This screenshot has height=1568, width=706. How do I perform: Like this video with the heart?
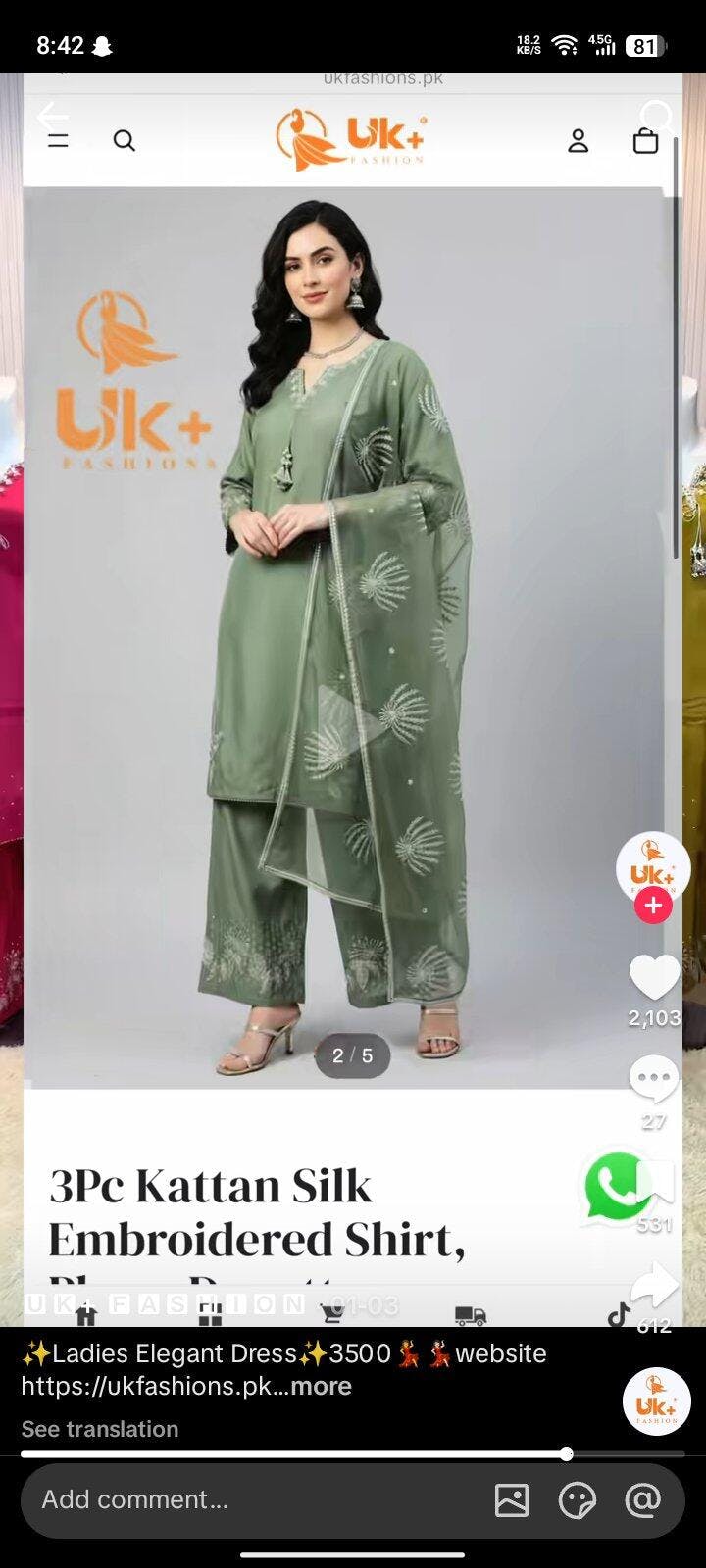pos(654,978)
